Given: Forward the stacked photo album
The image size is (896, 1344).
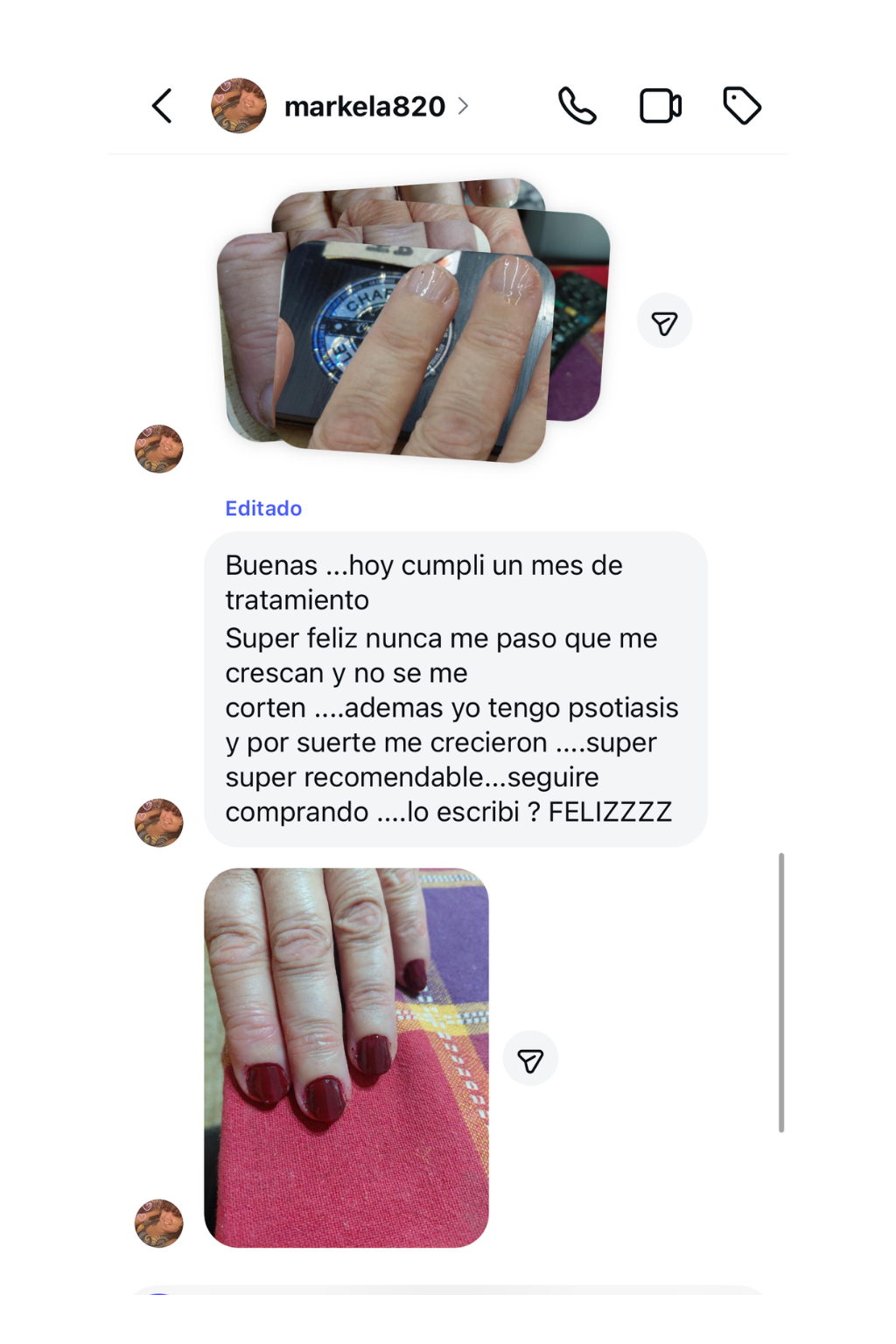Looking at the screenshot, I should [x=664, y=321].
